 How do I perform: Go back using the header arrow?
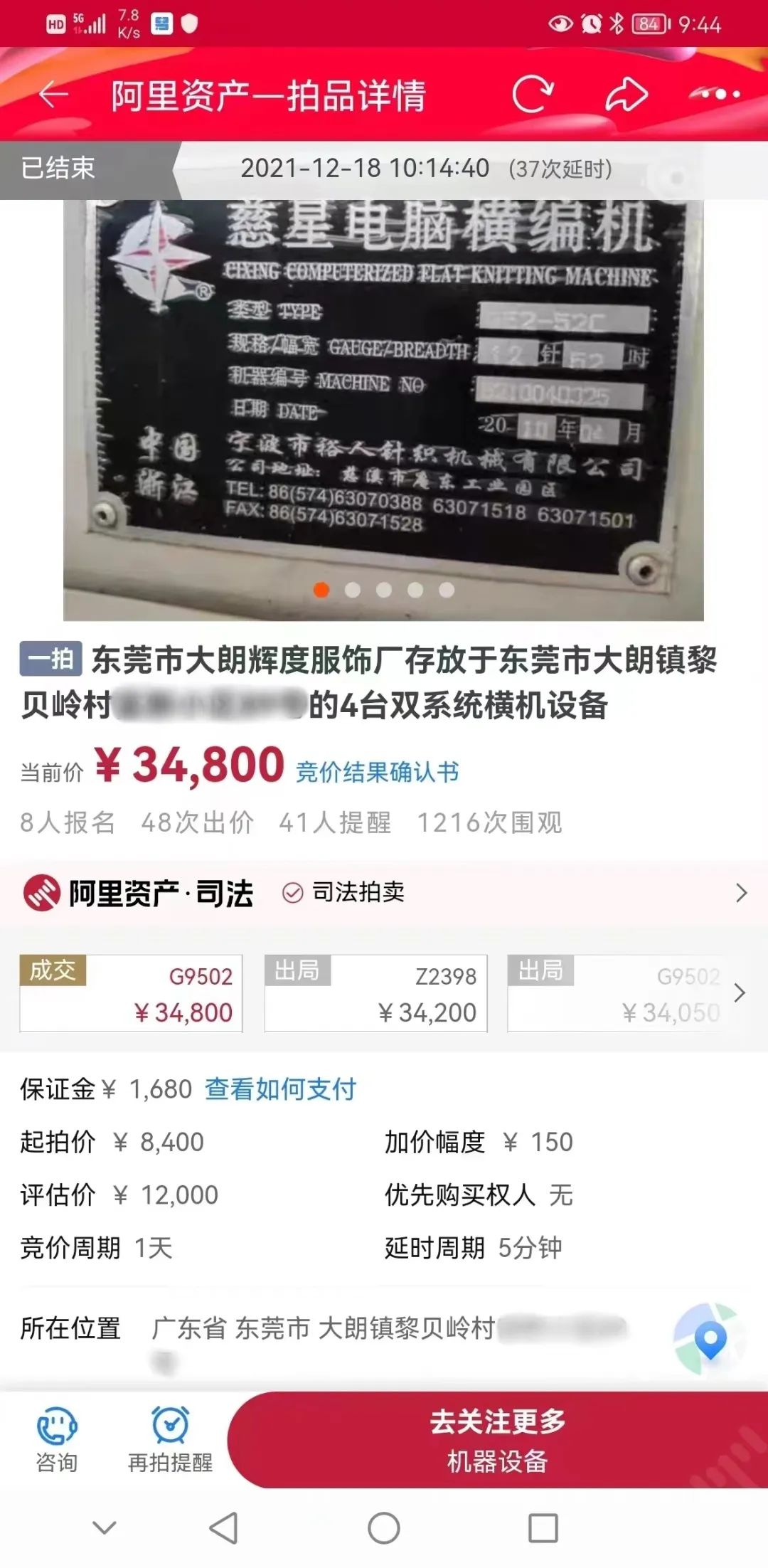coord(53,94)
